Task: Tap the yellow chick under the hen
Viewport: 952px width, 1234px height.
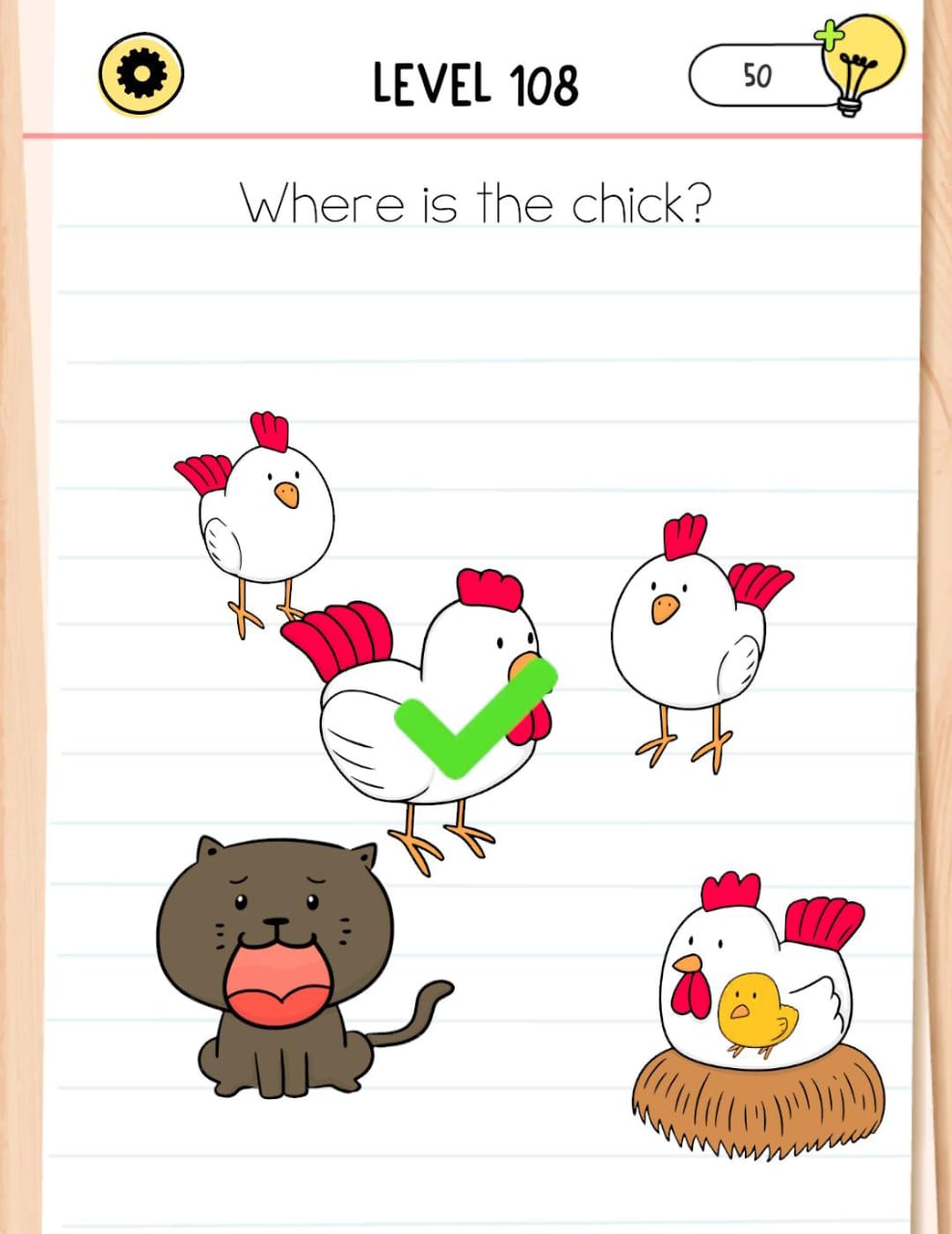Action: pos(757,1010)
